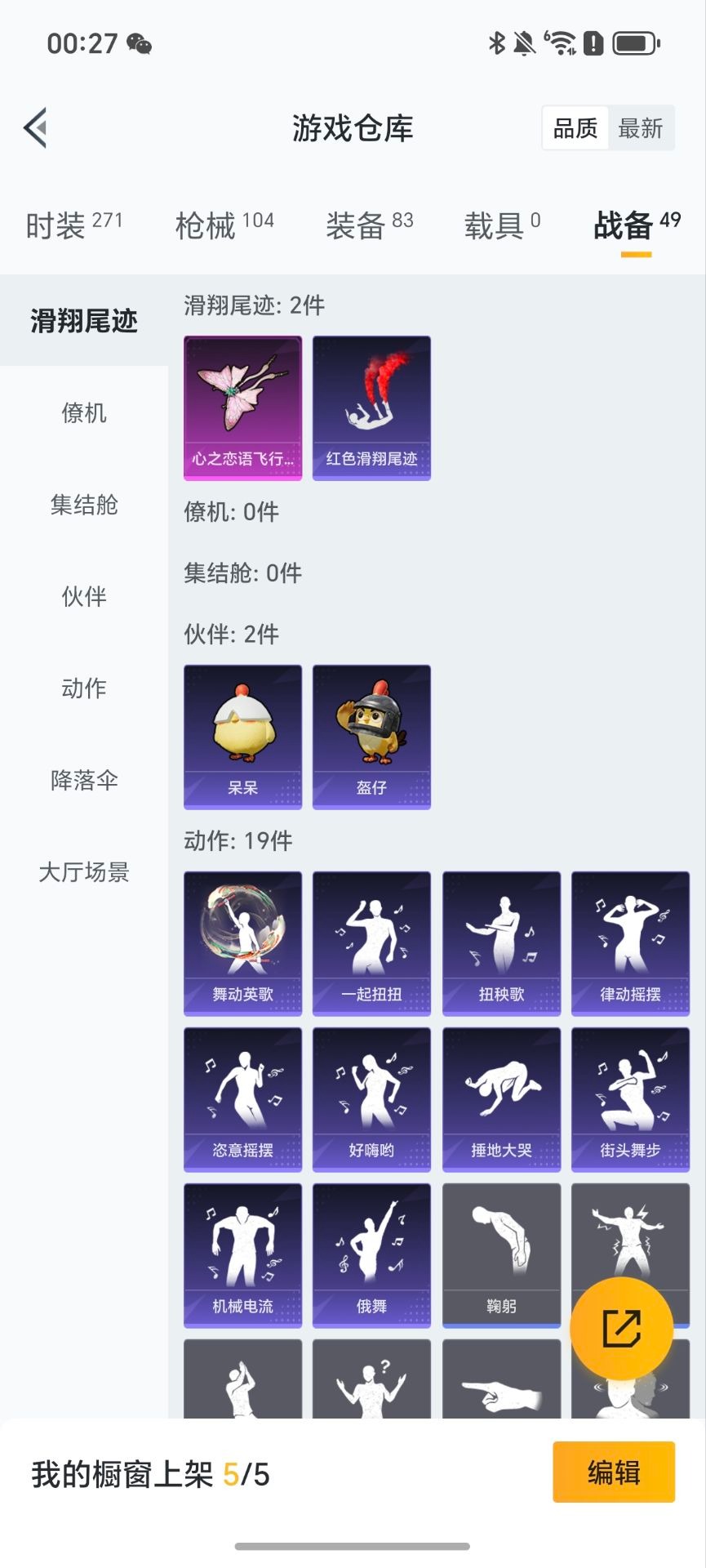The width and height of the screenshot is (706, 1568).
Task: Select the 鞠躬 bow emote
Action: pyautogui.click(x=501, y=1254)
